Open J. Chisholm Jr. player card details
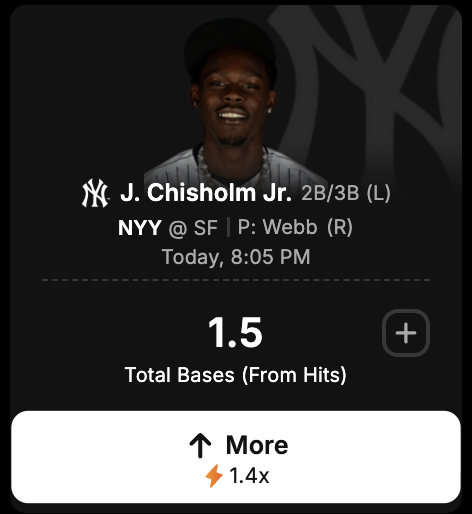Viewport: 472px width, 514px height. click(x=206, y=193)
